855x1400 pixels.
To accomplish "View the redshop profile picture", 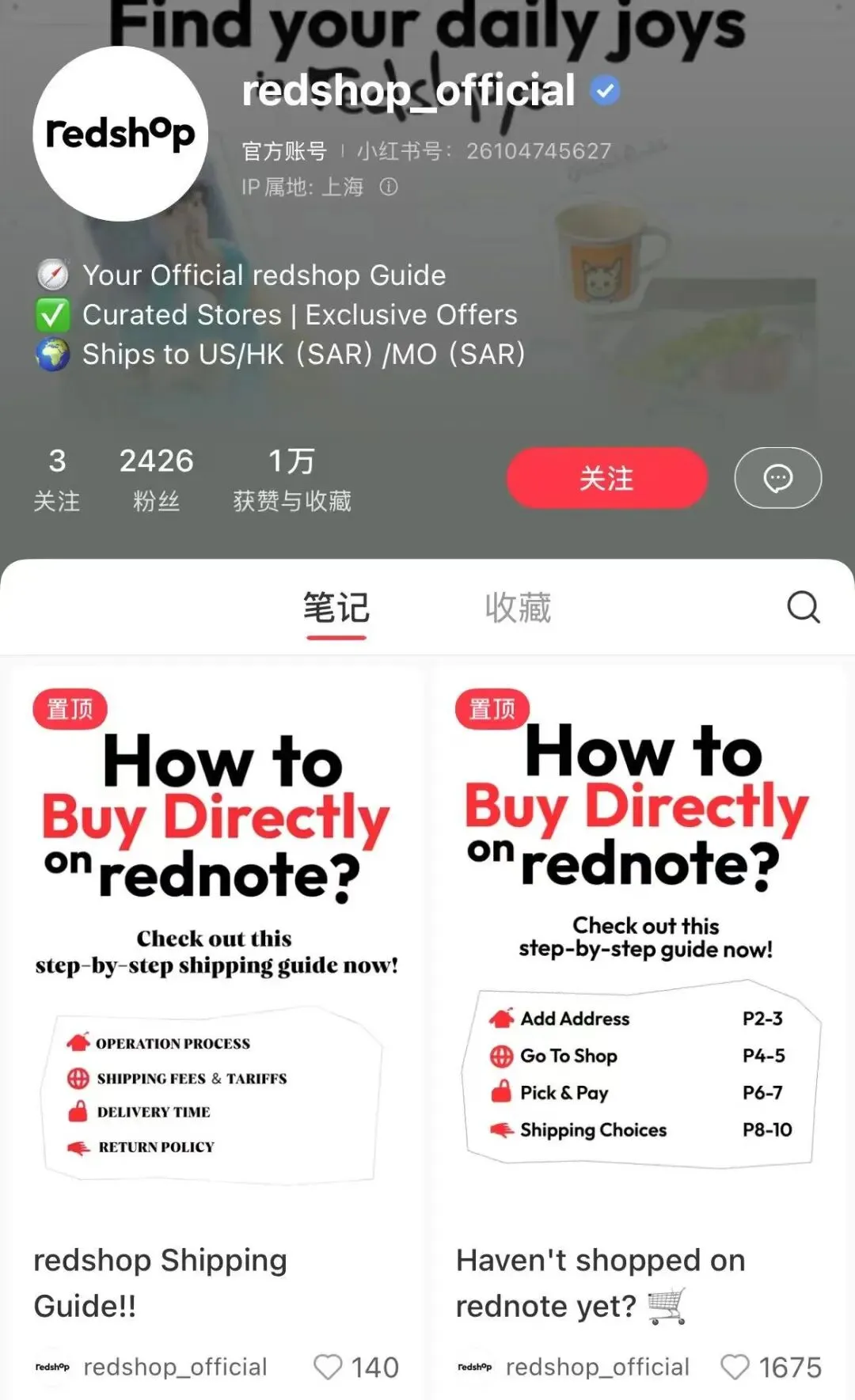I will (120, 134).
